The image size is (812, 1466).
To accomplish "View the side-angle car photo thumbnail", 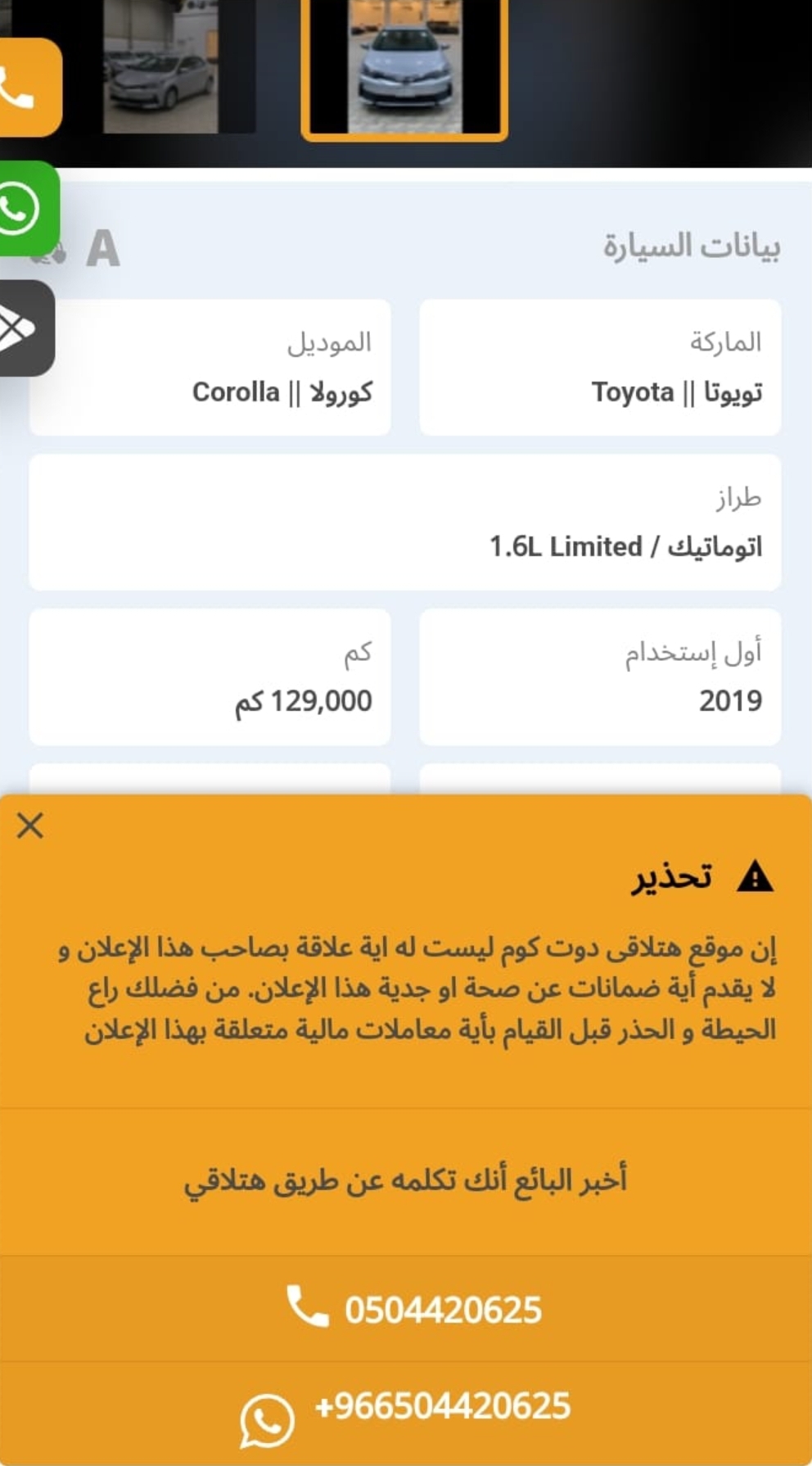I will pyautogui.click(x=179, y=67).
